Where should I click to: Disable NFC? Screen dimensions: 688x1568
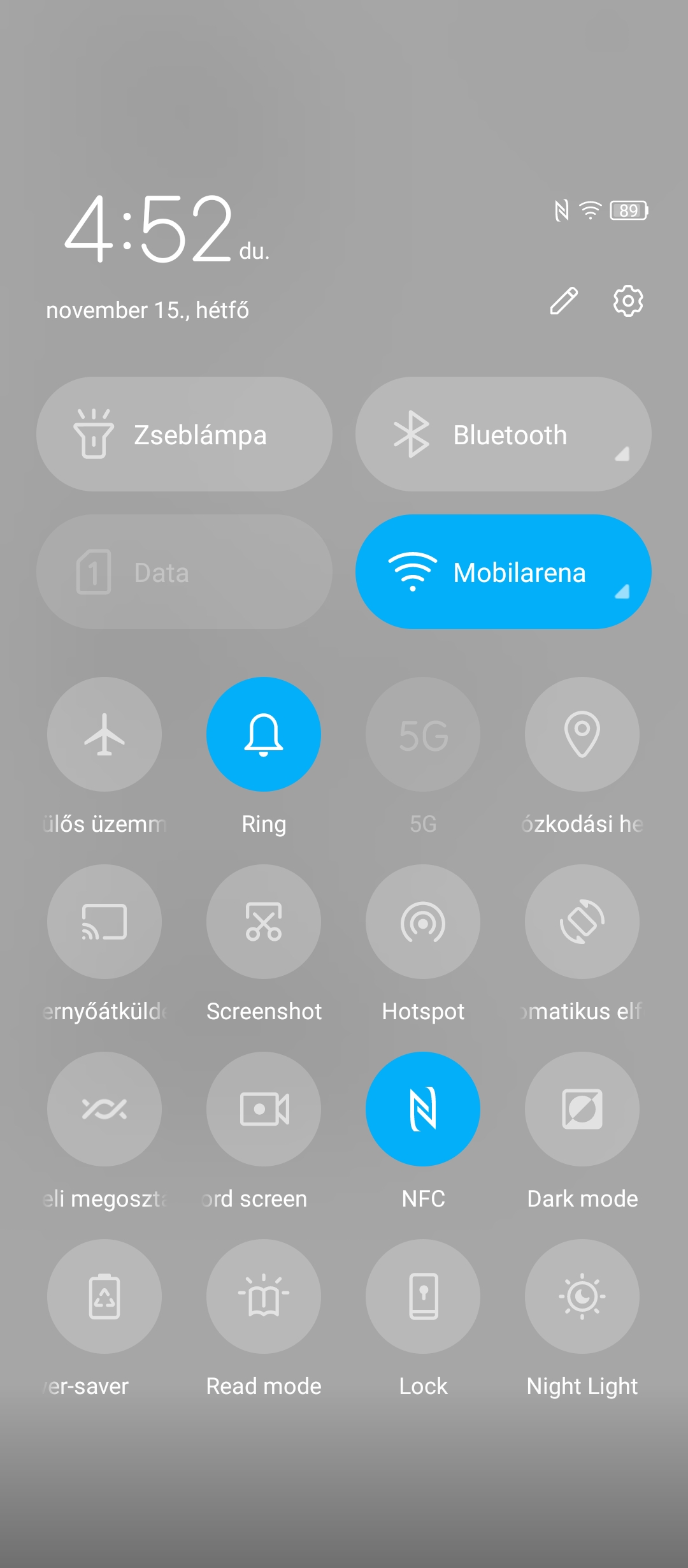(x=423, y=1109)
